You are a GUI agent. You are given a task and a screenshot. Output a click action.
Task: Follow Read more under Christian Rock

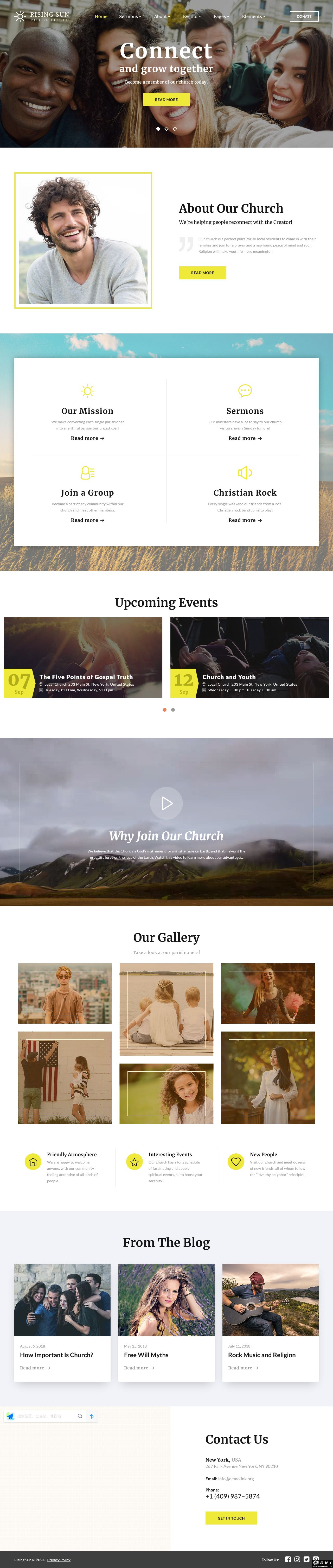pyautogui.click(x=245, y=520)
